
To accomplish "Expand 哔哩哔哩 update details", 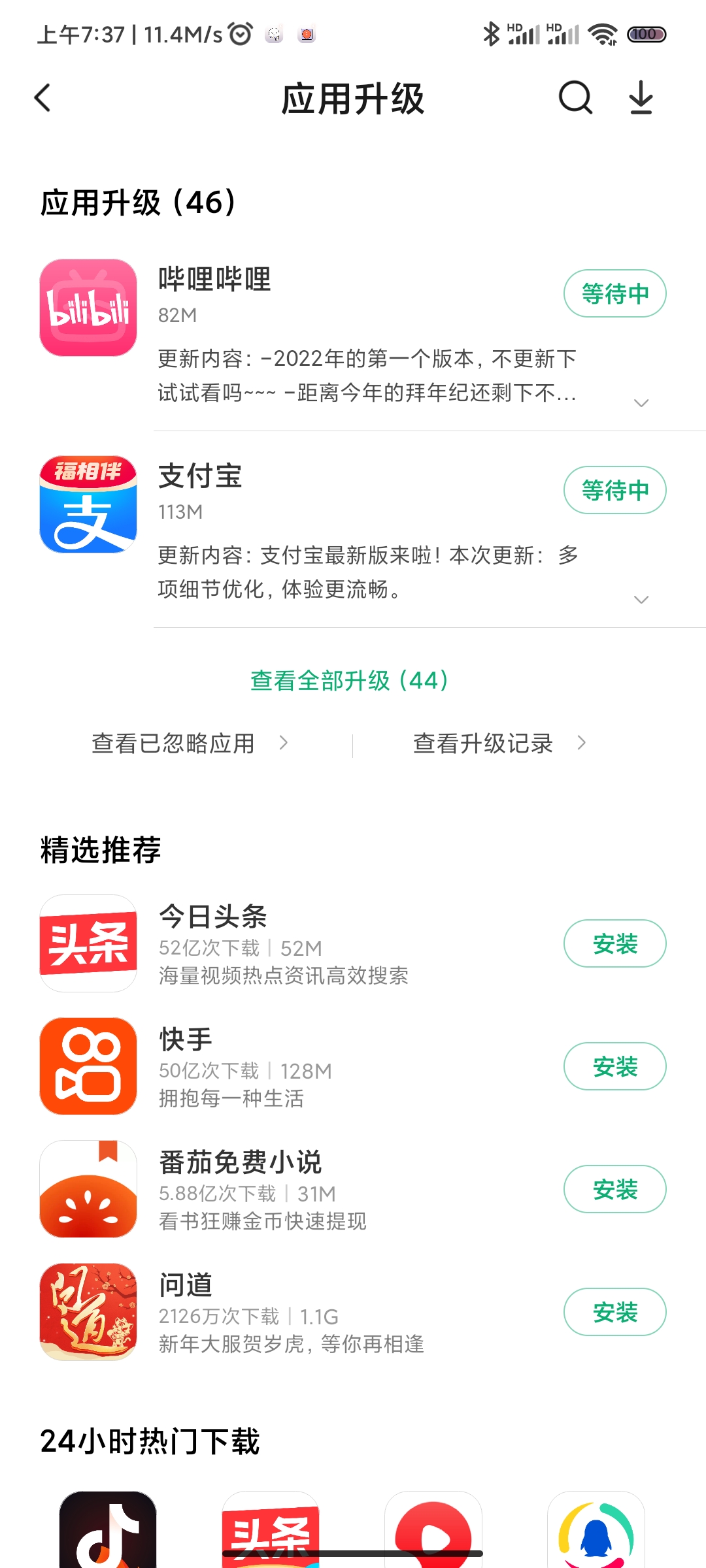I will (x=641, y=402).
